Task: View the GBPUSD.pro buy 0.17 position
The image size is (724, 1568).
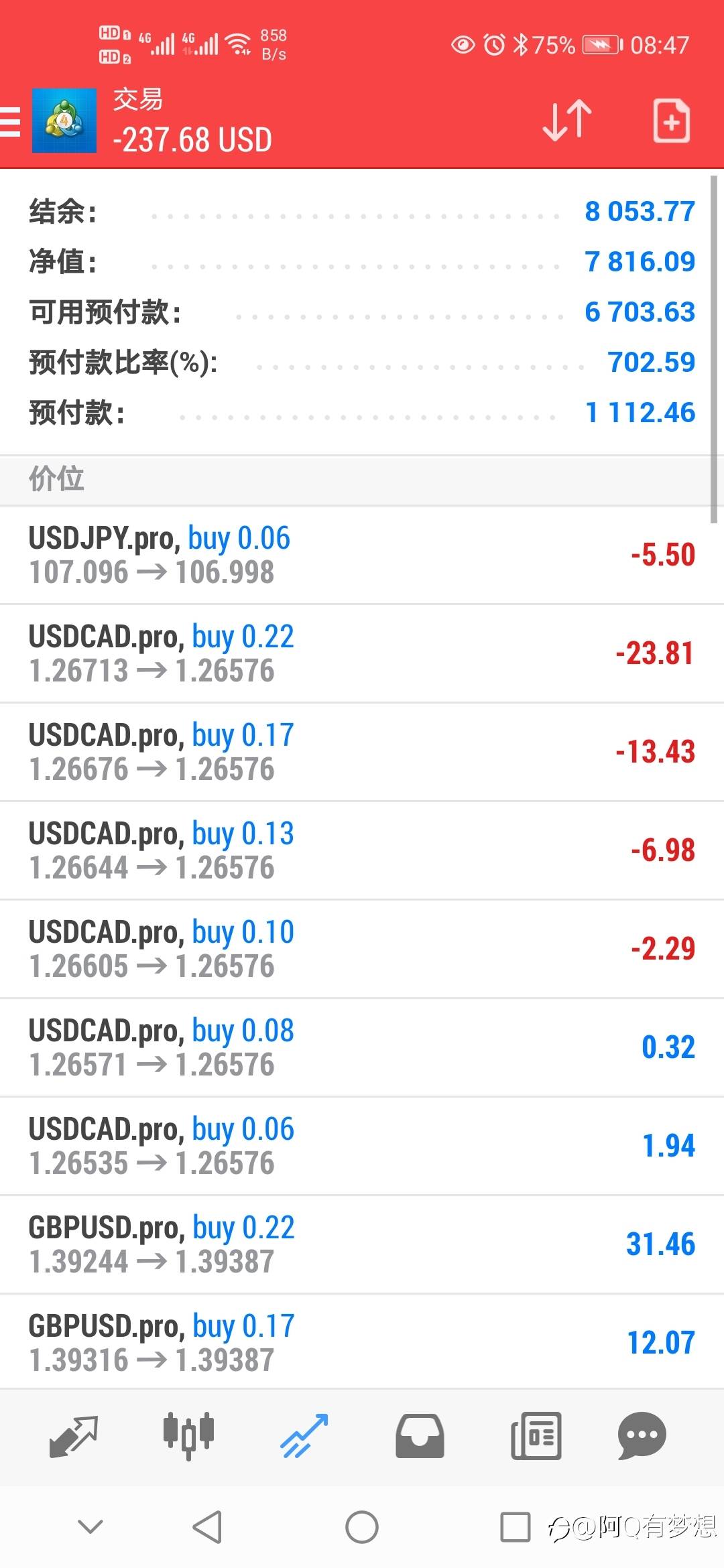Action: 362,1342
